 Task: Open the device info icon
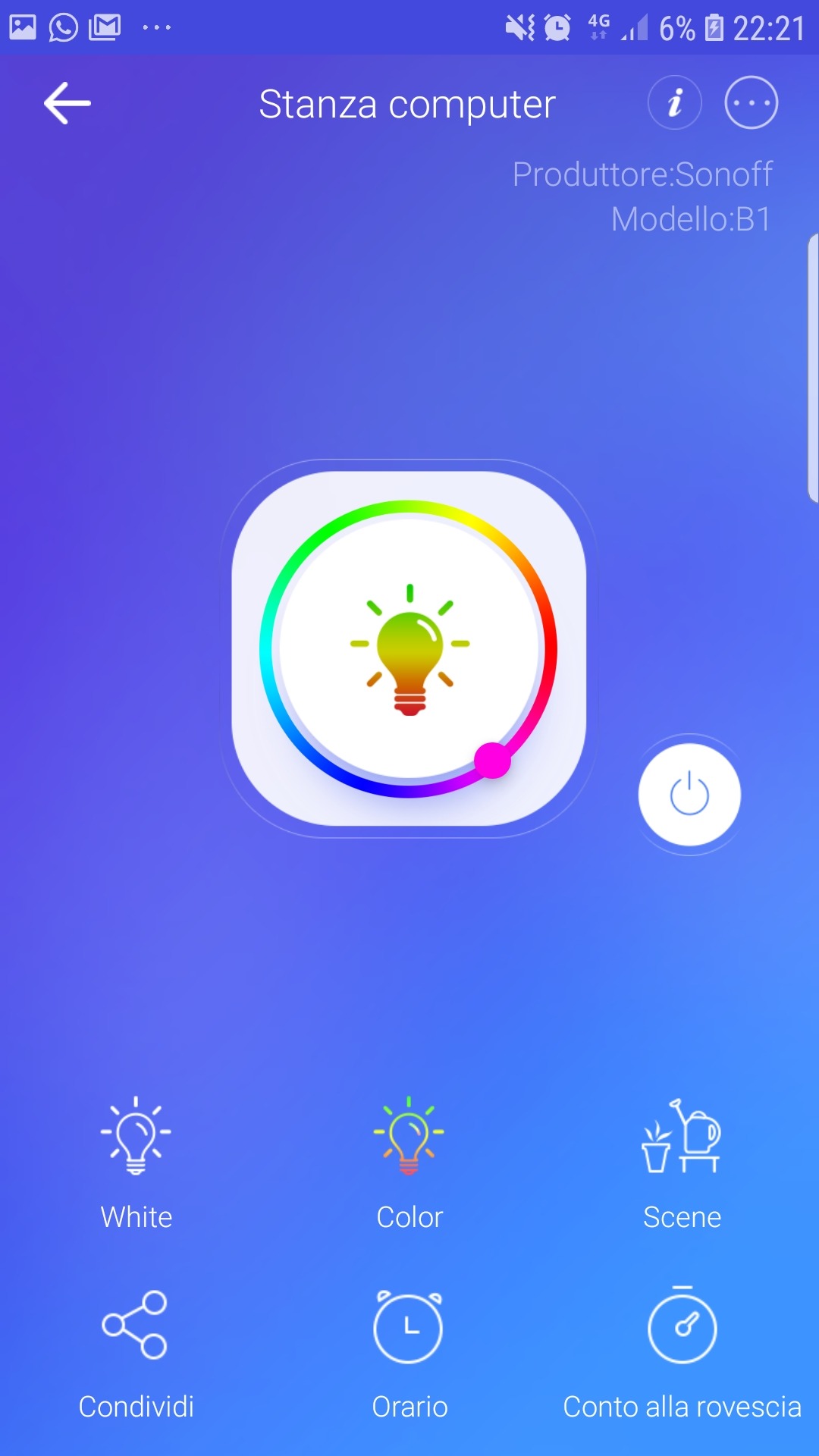(674, 103)
